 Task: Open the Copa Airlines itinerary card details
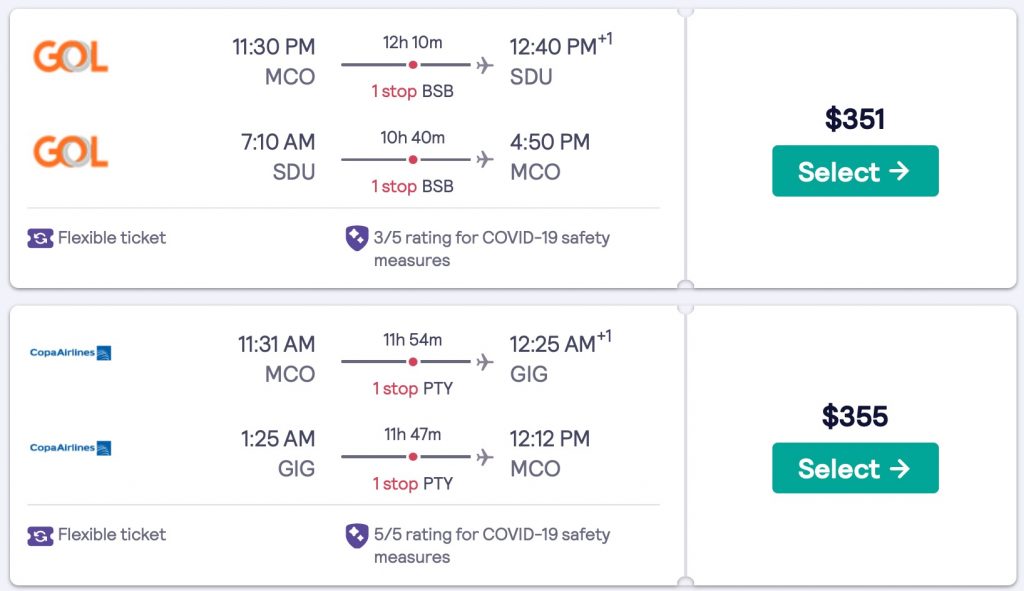point(345,408)
